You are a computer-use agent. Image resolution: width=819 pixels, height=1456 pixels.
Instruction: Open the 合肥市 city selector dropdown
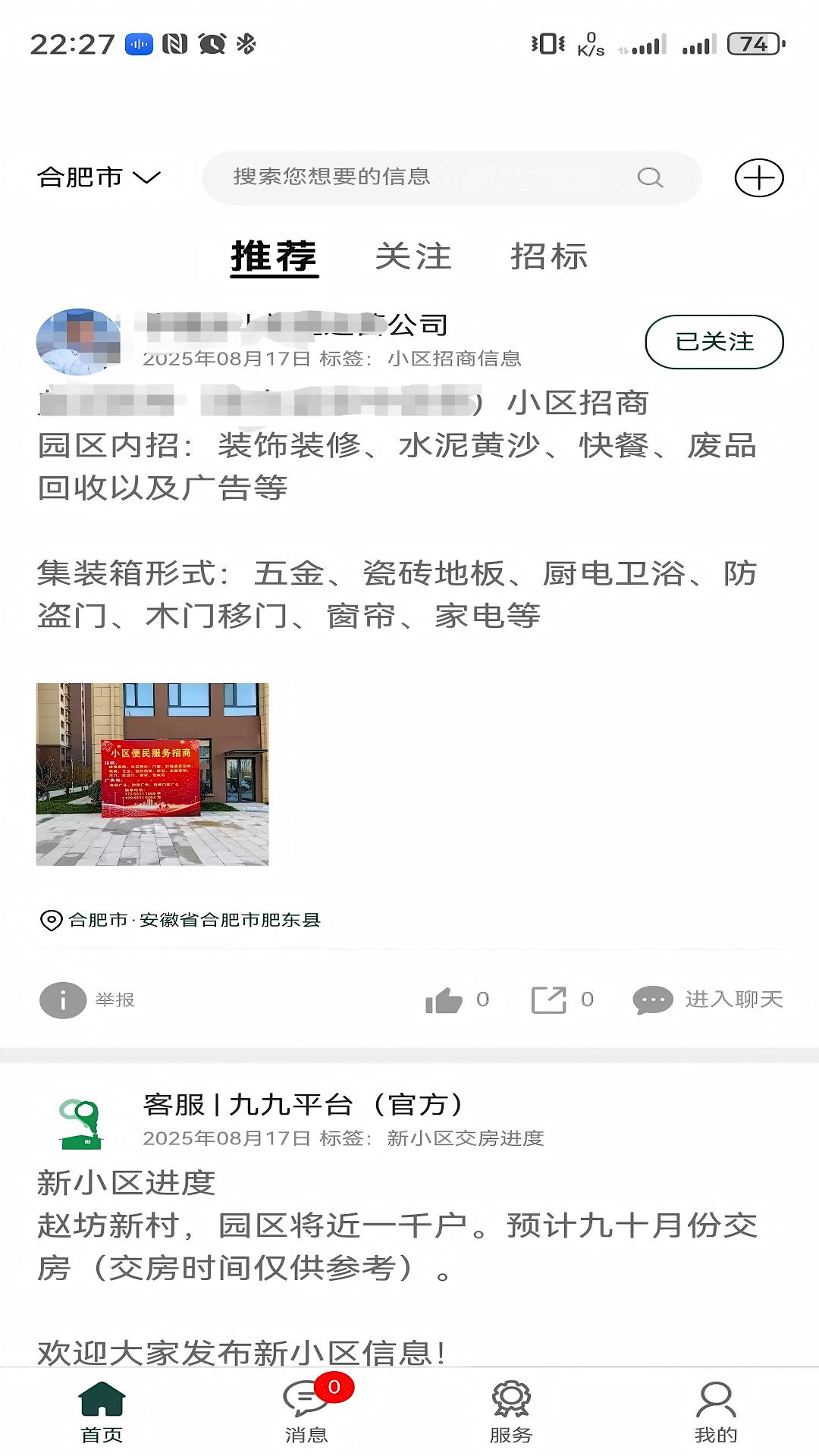click(80, 177)
